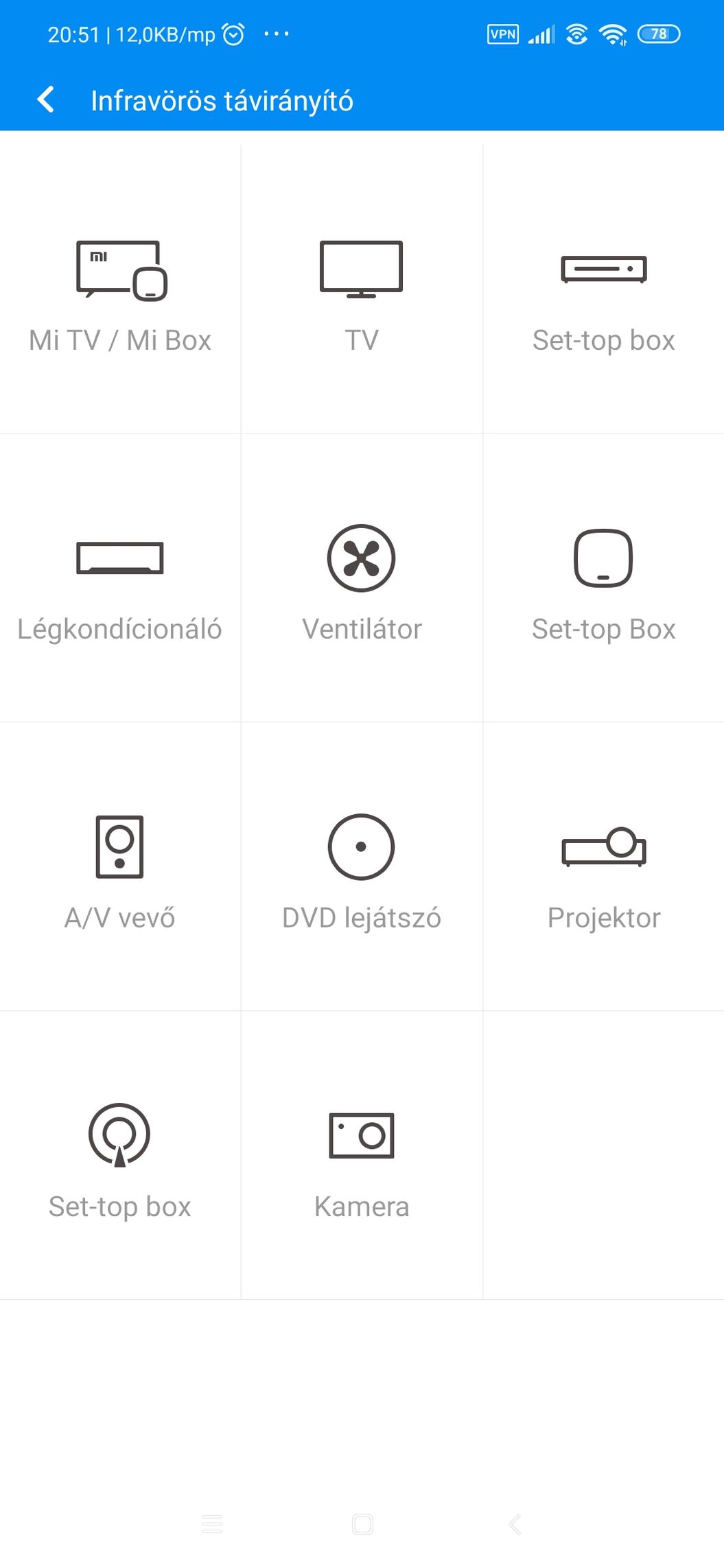This screenshot has width=724, height=1568.
Task: Open the DVD lejátszó remote option
Action: tap(362, 871)
